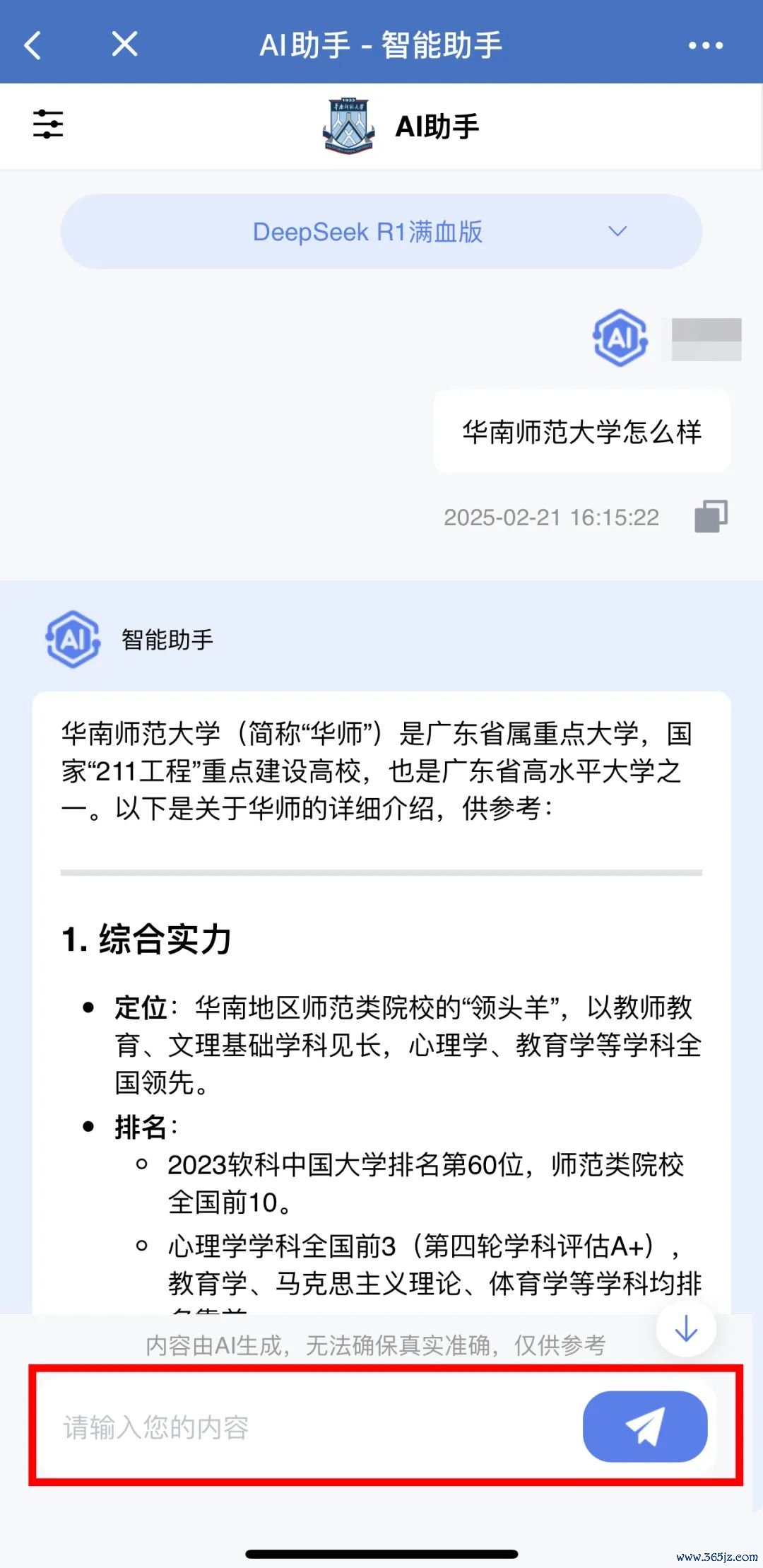763x1568 pixels.
Task: Copy the sent message with copy icon
Action: tap(711, 517)
